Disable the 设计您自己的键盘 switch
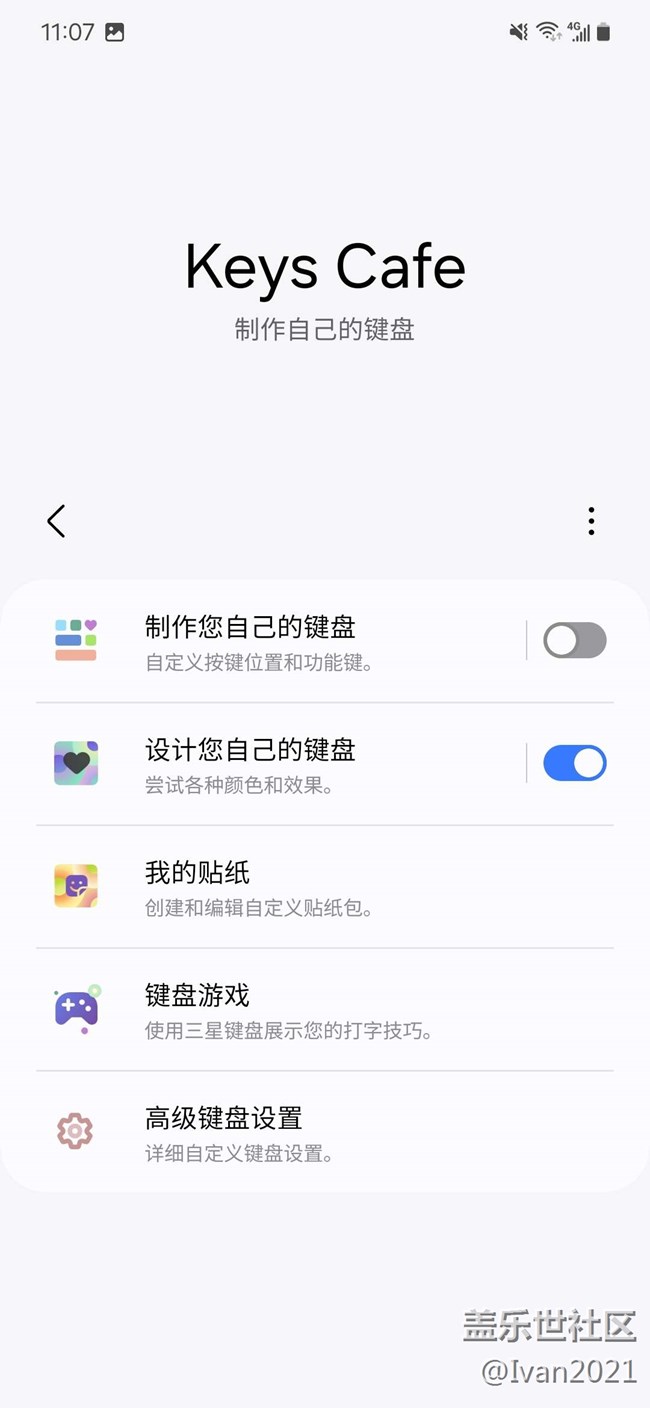This screenshot has width=650, height=1408. tap(575, 763)
